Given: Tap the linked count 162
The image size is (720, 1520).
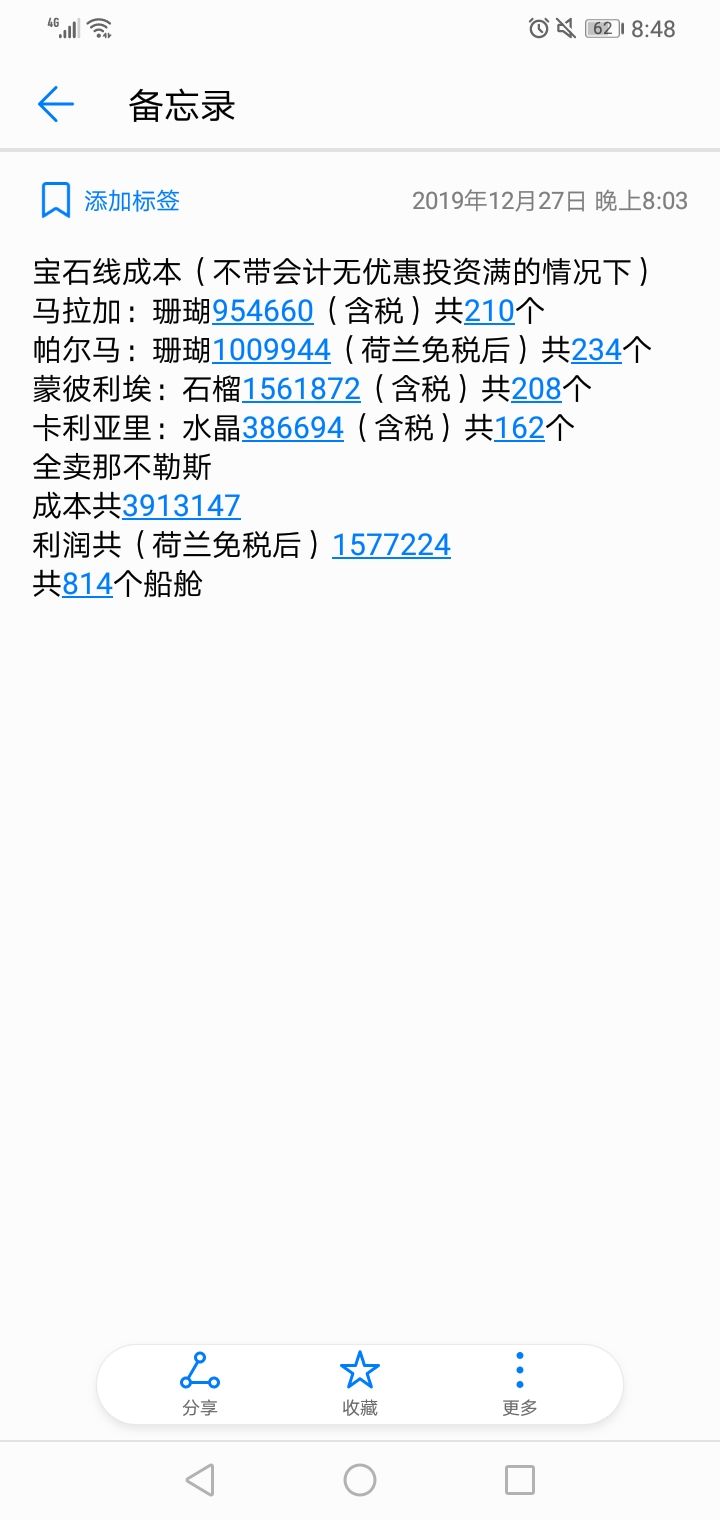Looking at the screenshot, I should point(519,428).
